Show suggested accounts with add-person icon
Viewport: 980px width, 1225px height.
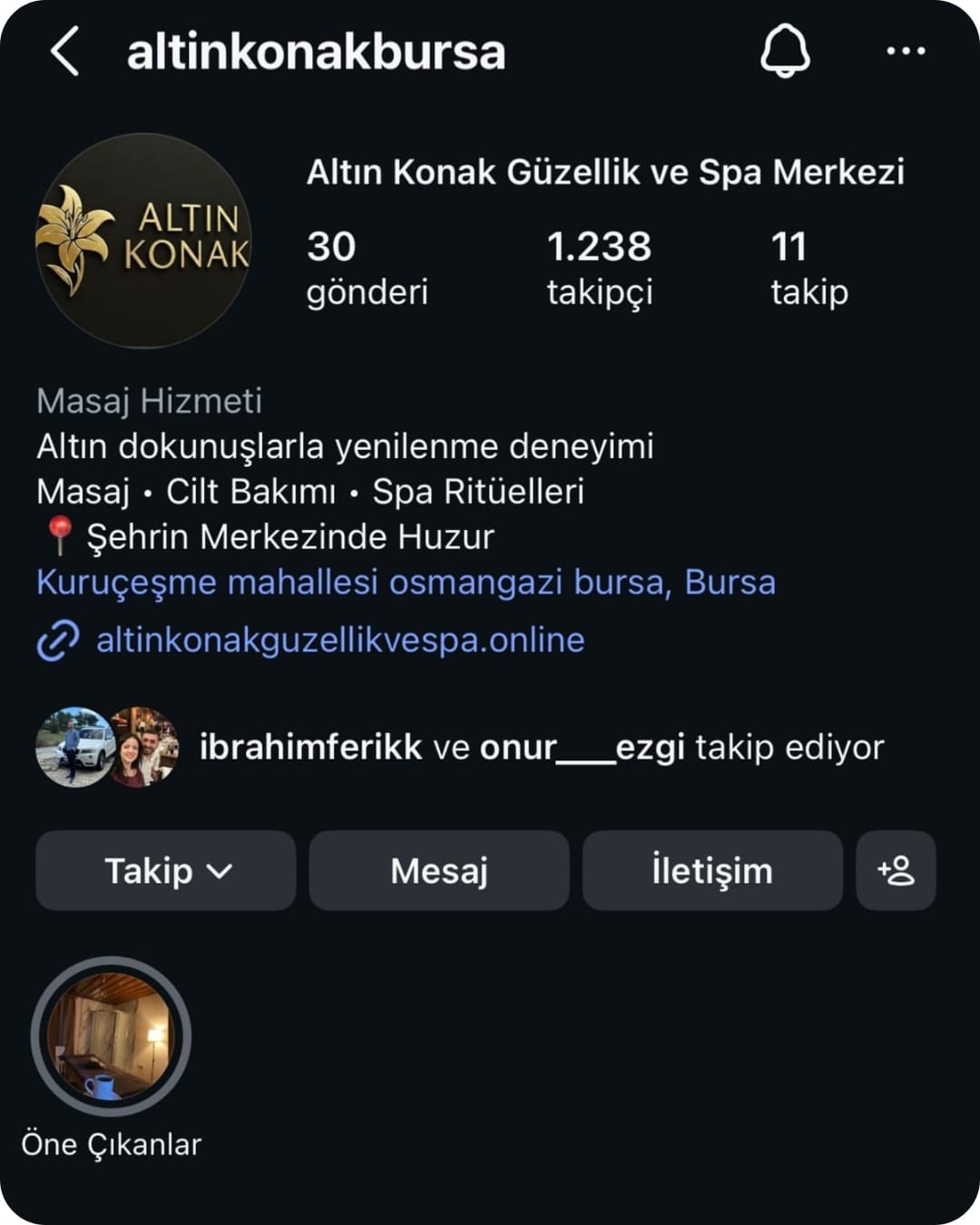[x=896, y=871]
